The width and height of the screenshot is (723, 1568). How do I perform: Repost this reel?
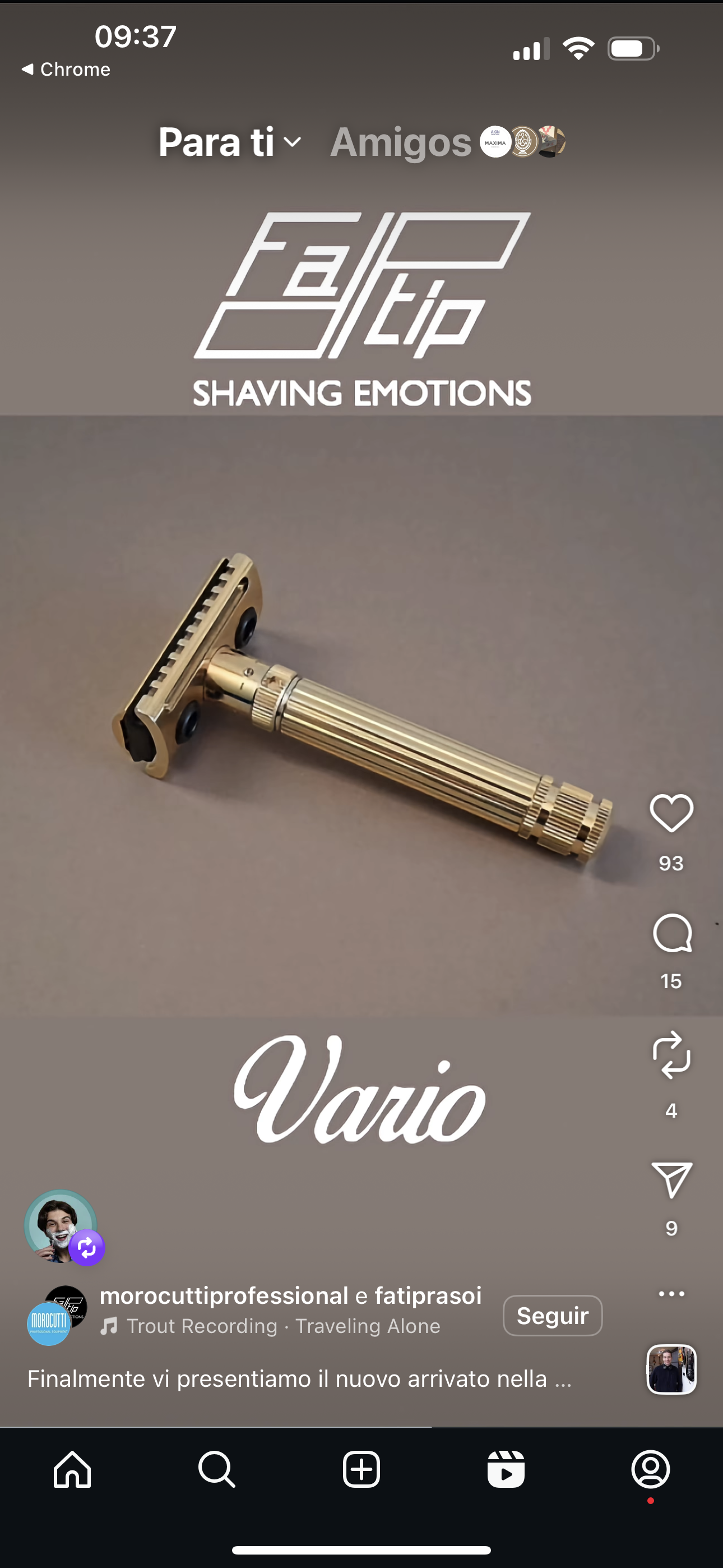pyautogui.click(x=671, y=1055)
